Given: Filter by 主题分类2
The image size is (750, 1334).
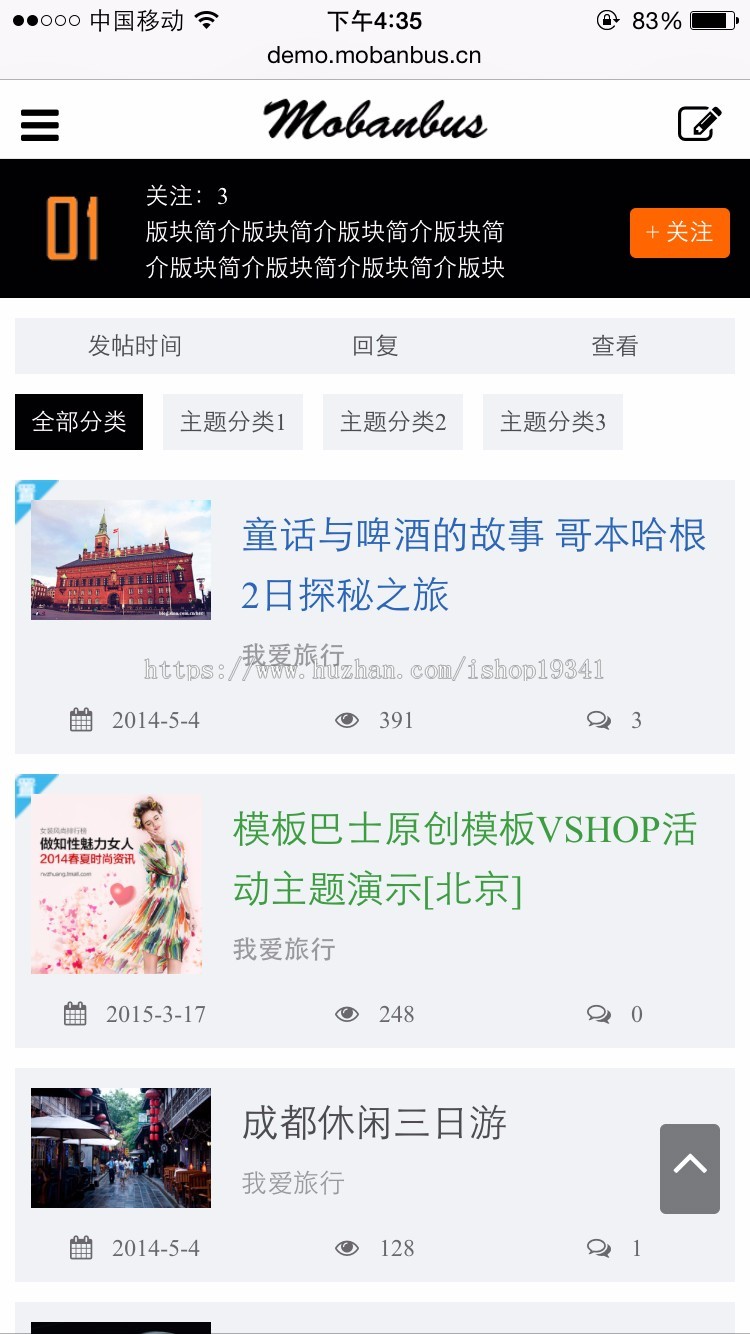Looking at the screenshot, I should click(x=393, y=422).
